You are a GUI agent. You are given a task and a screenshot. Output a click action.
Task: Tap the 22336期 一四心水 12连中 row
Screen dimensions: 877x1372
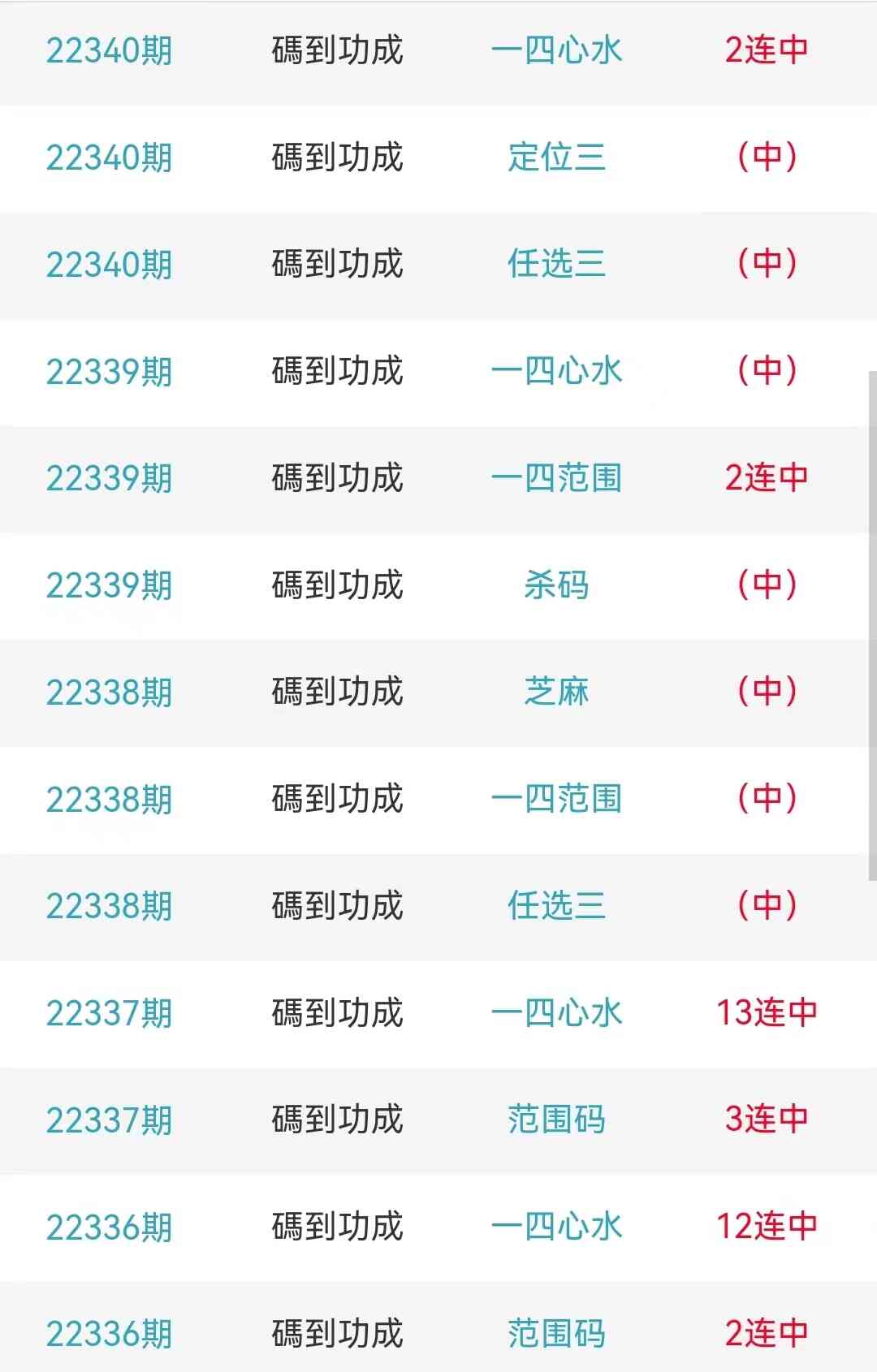point(556,1227)
